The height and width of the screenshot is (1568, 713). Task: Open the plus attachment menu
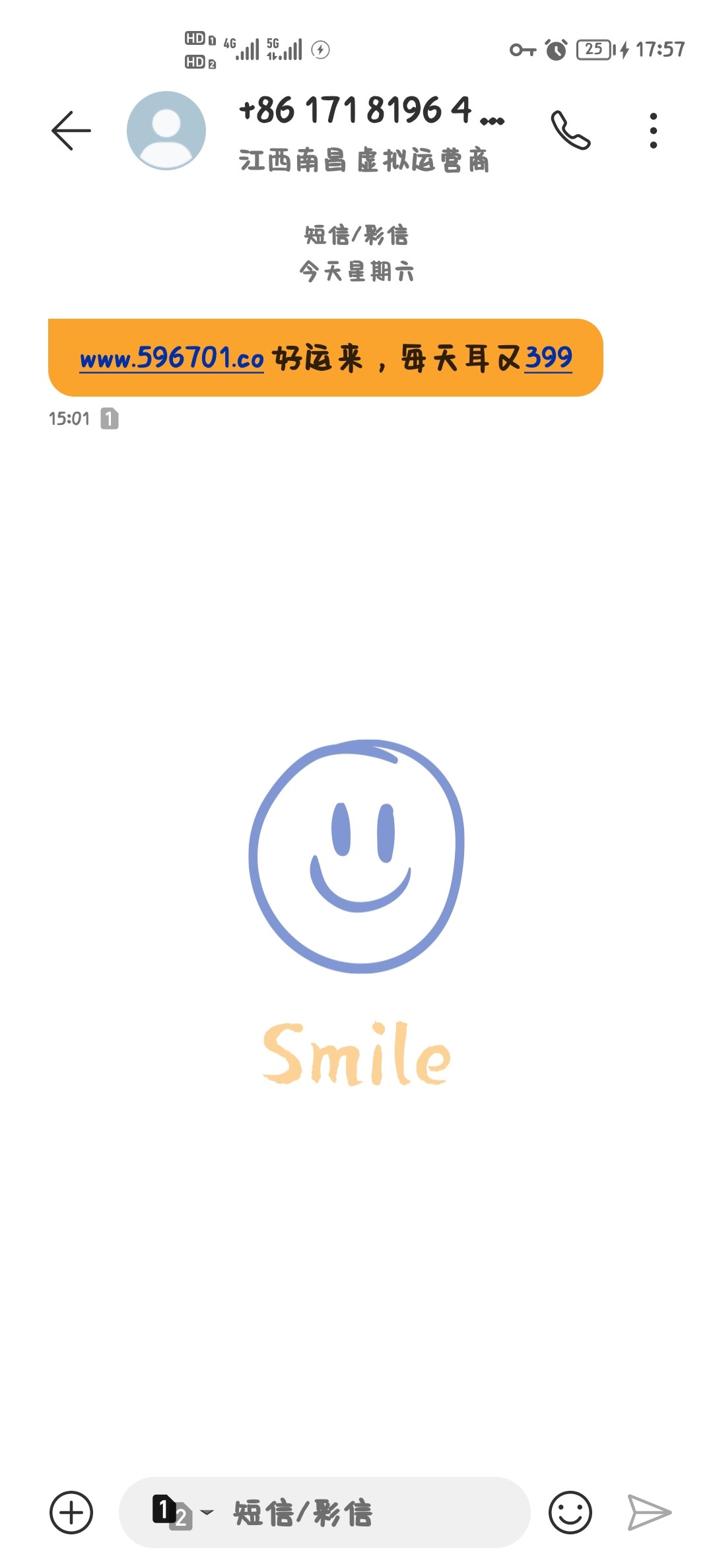click(71, 1512)
